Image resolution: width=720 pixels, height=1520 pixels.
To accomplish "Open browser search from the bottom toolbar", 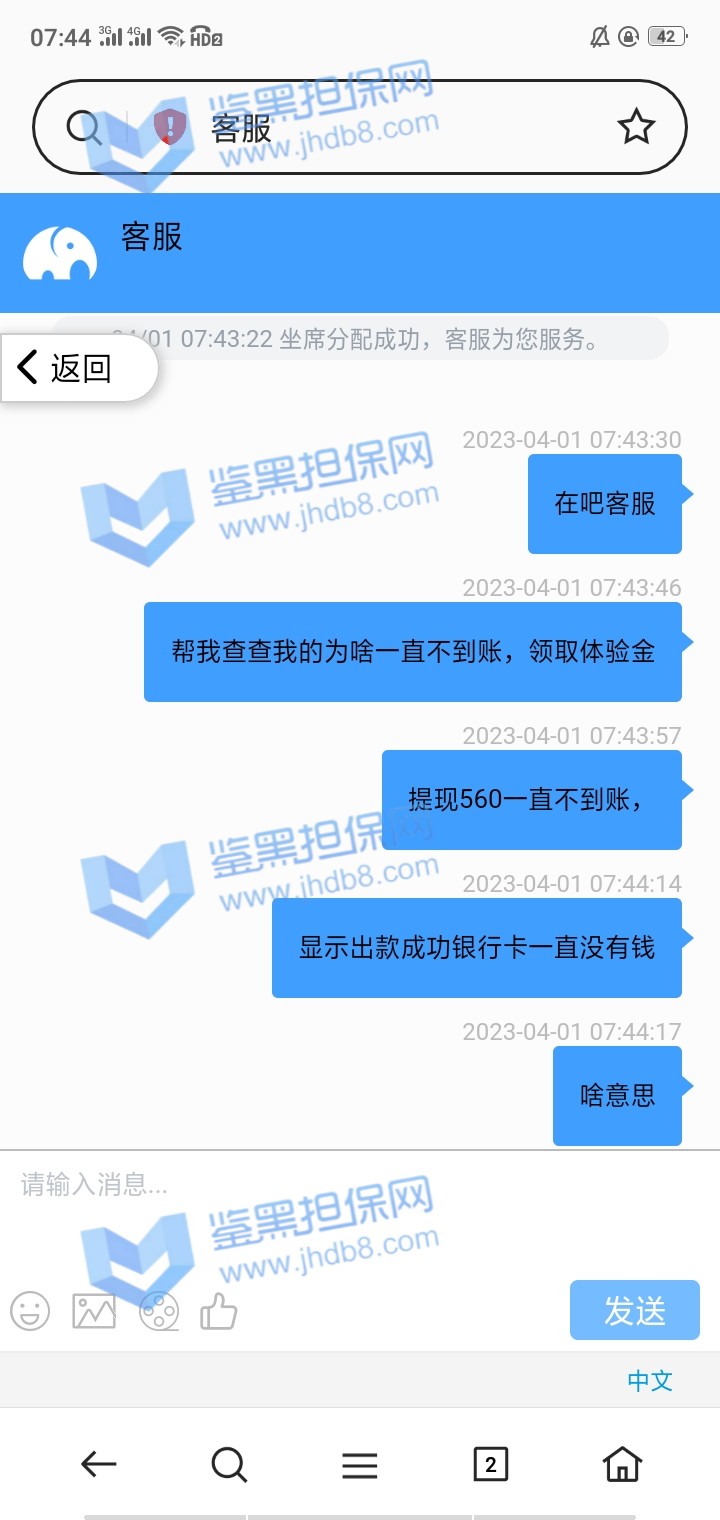I will click(229, 1465).
